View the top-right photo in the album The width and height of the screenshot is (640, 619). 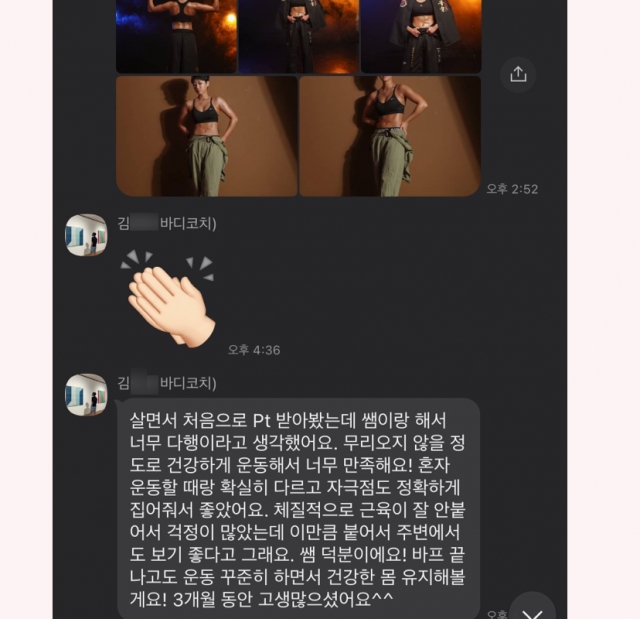(420, 36)
